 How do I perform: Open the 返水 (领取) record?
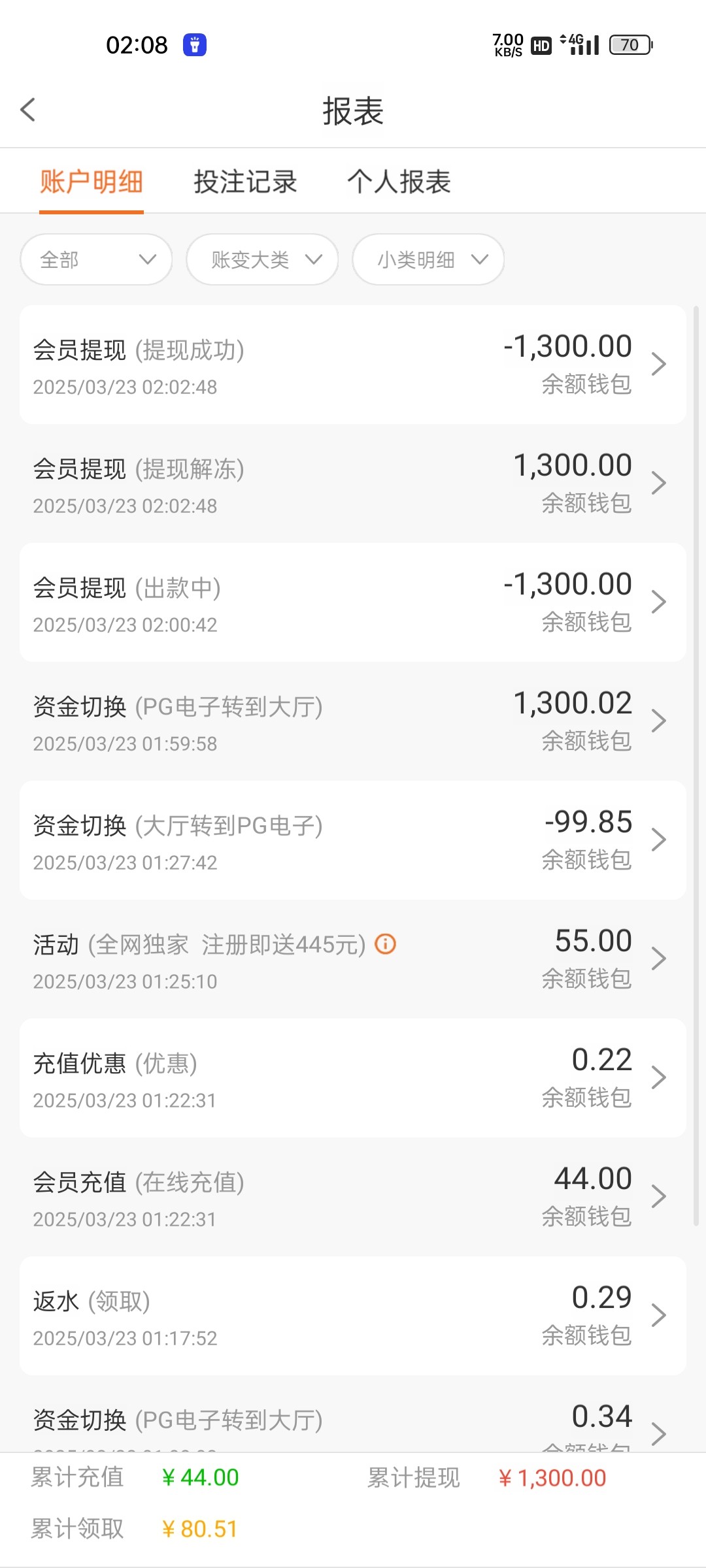353,1316
